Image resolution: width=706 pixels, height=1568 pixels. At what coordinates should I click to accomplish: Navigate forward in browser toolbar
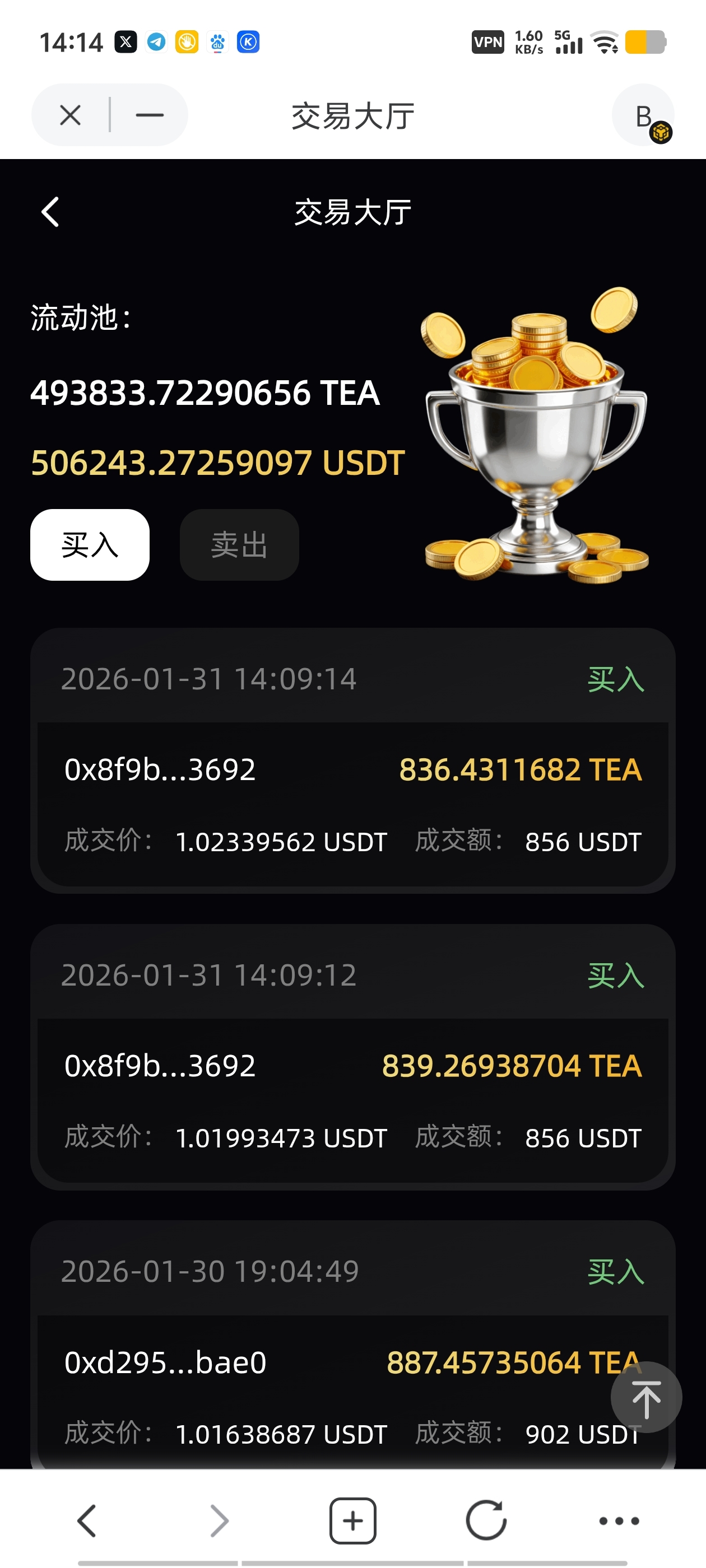tap(219, 1520)
